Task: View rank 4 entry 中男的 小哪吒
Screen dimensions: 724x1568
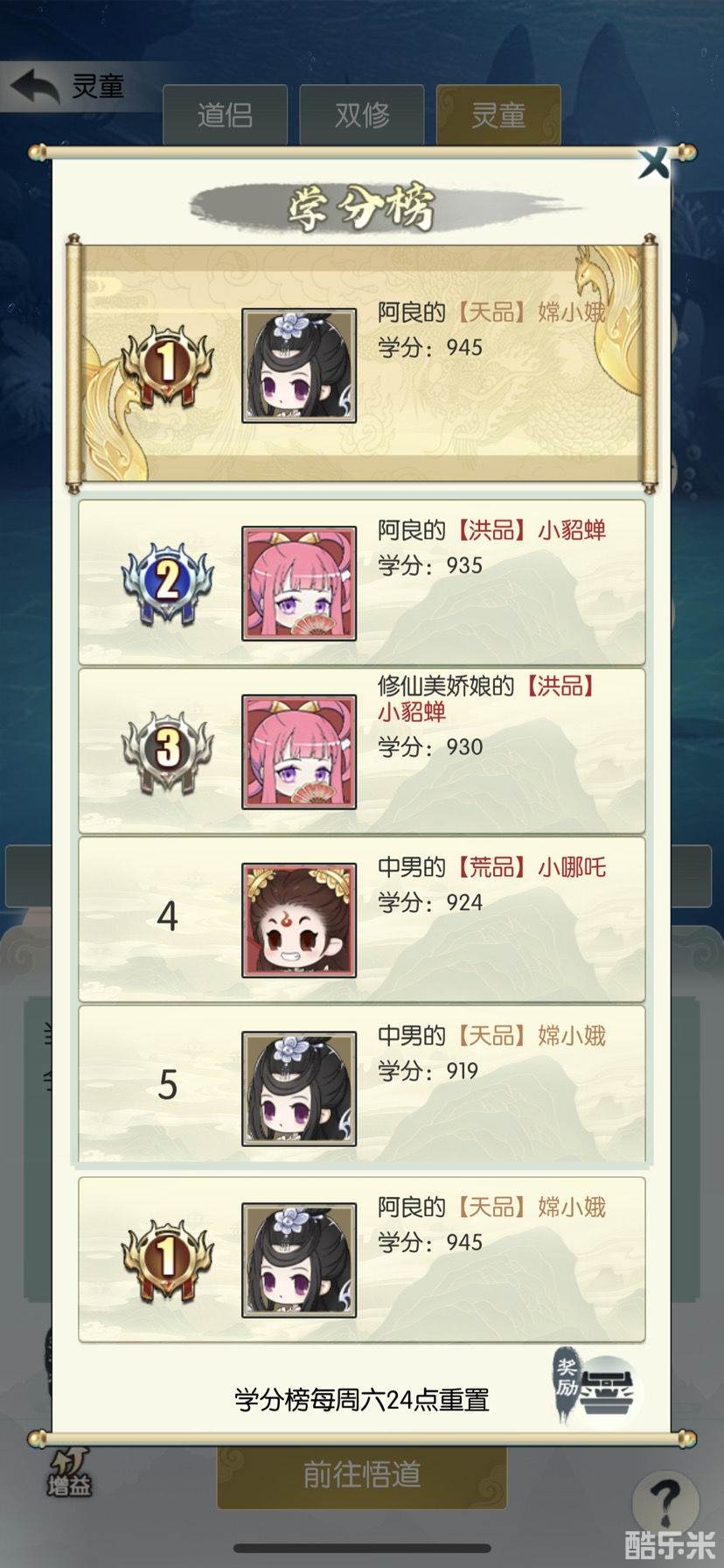Action: coord(362,919)
